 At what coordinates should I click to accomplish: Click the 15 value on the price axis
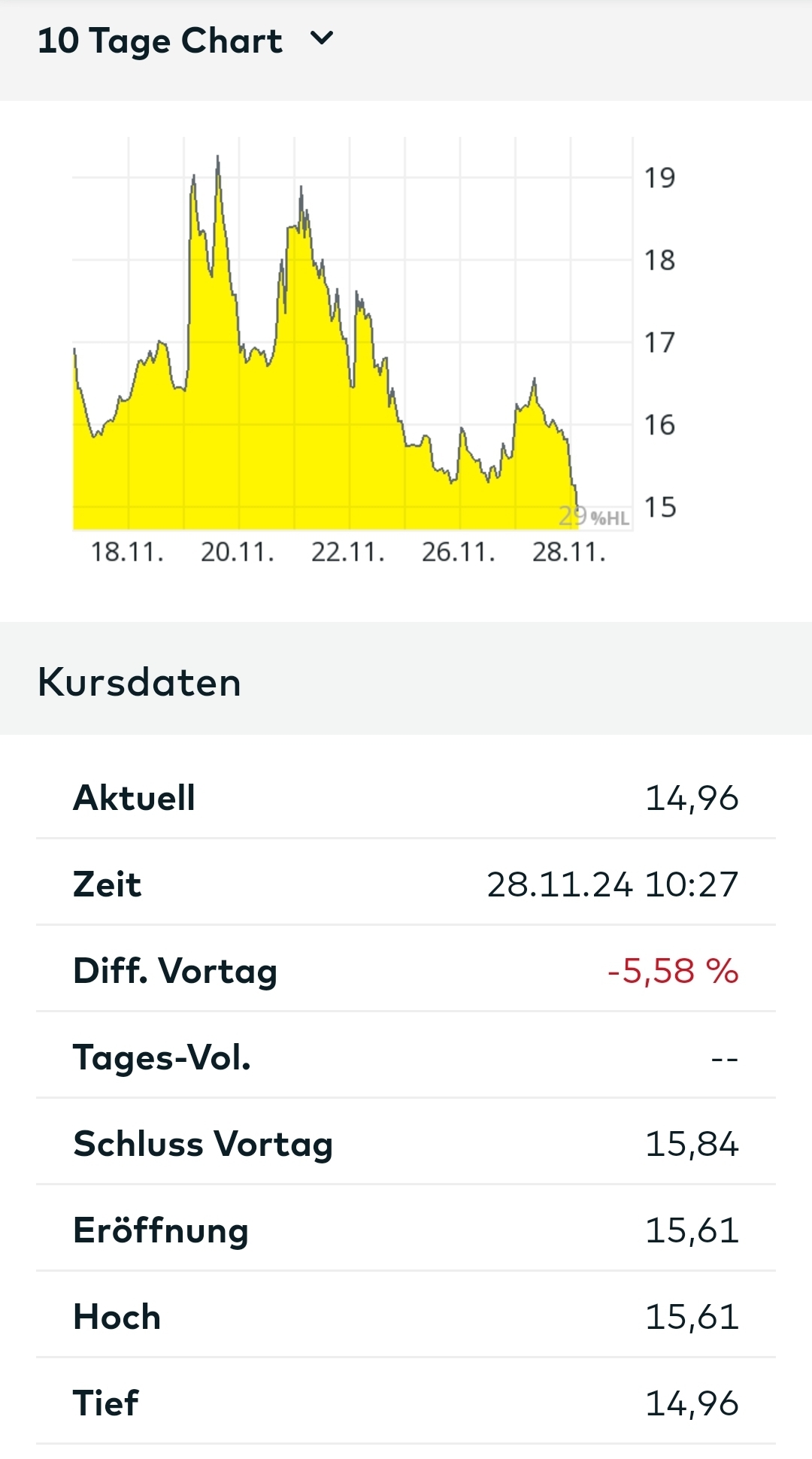[660, 507]
